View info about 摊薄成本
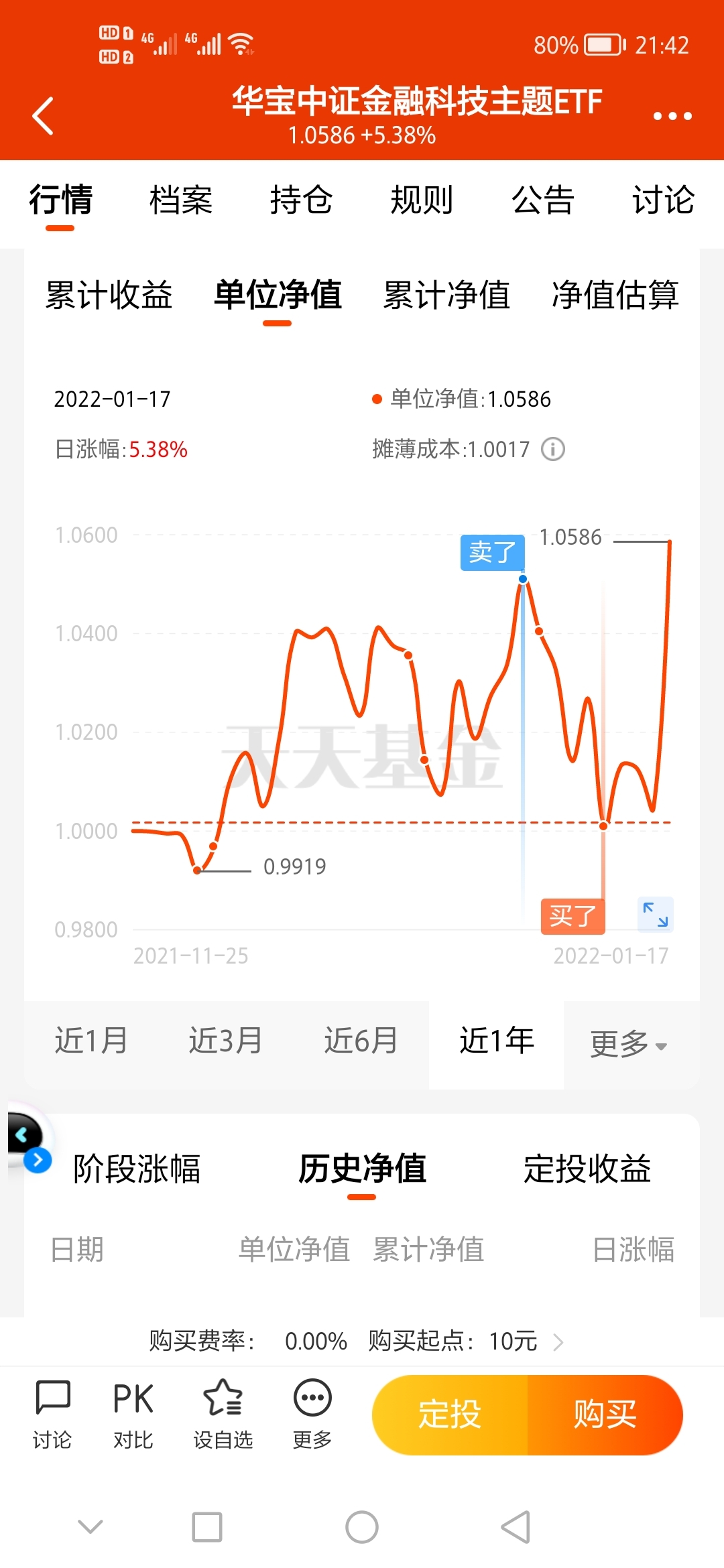 pos(553,449)
